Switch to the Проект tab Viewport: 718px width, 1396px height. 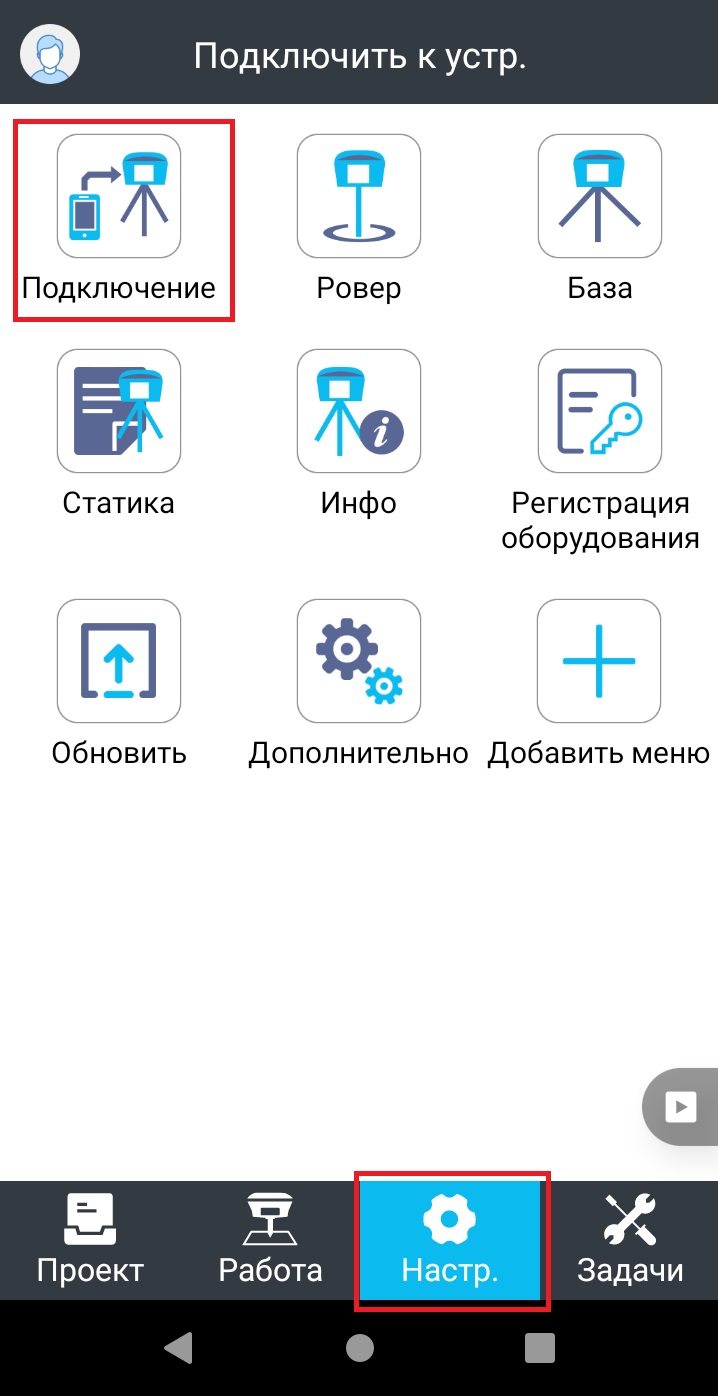(90, 1242)
